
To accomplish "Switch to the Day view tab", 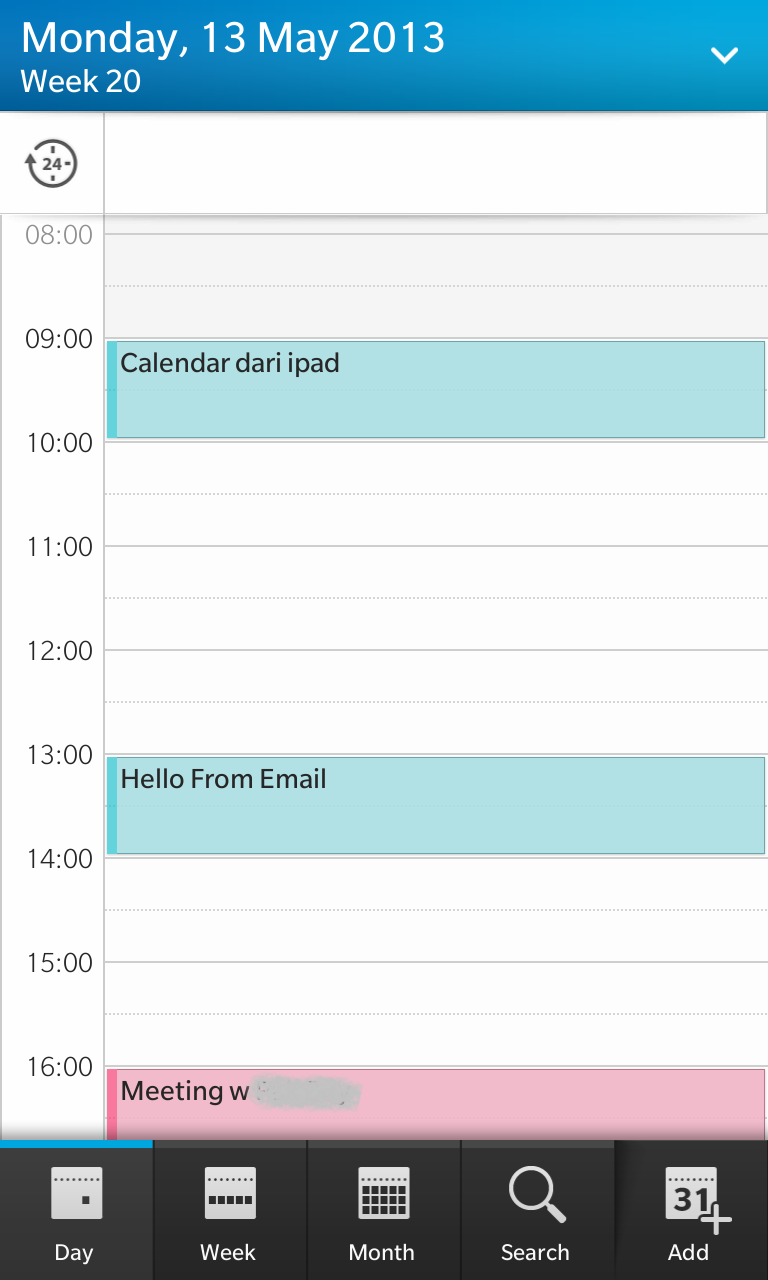I will (x=75, y=1211).
